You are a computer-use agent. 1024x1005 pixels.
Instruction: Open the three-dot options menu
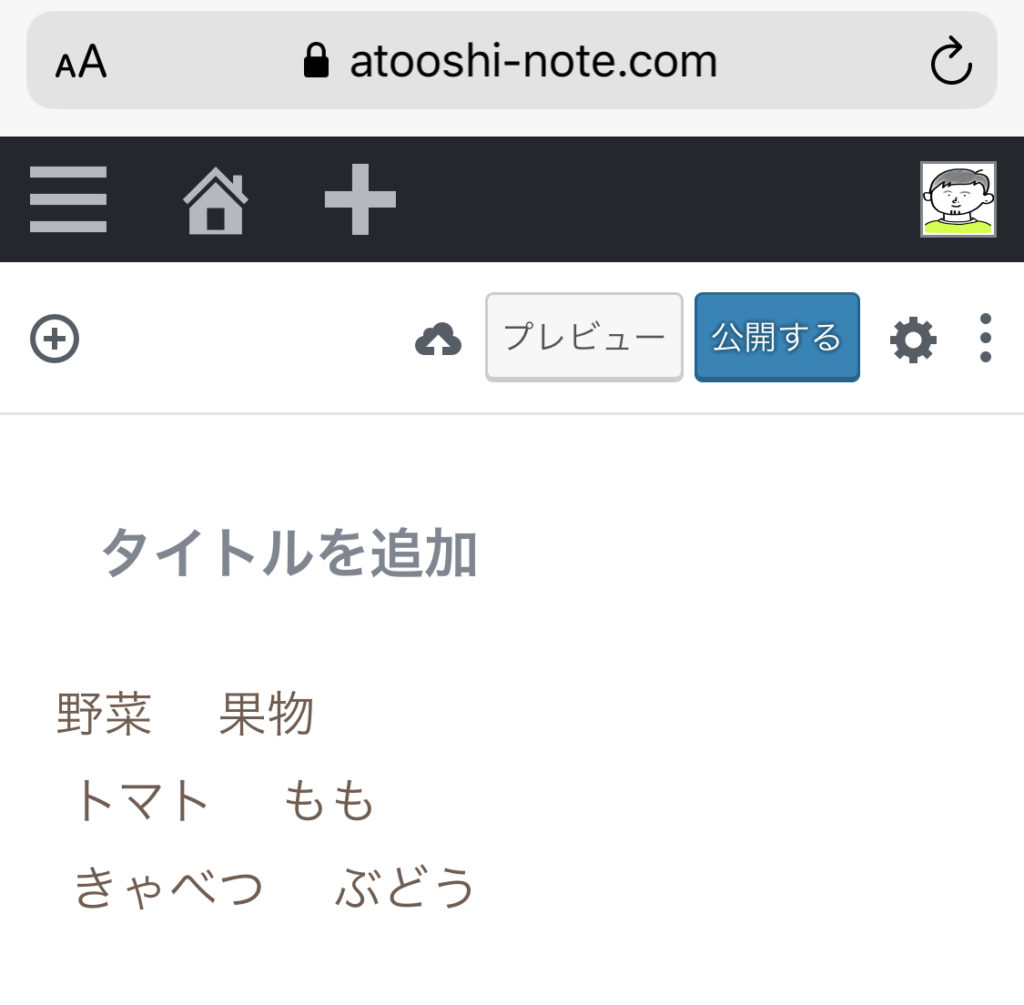tap(985, 338)
